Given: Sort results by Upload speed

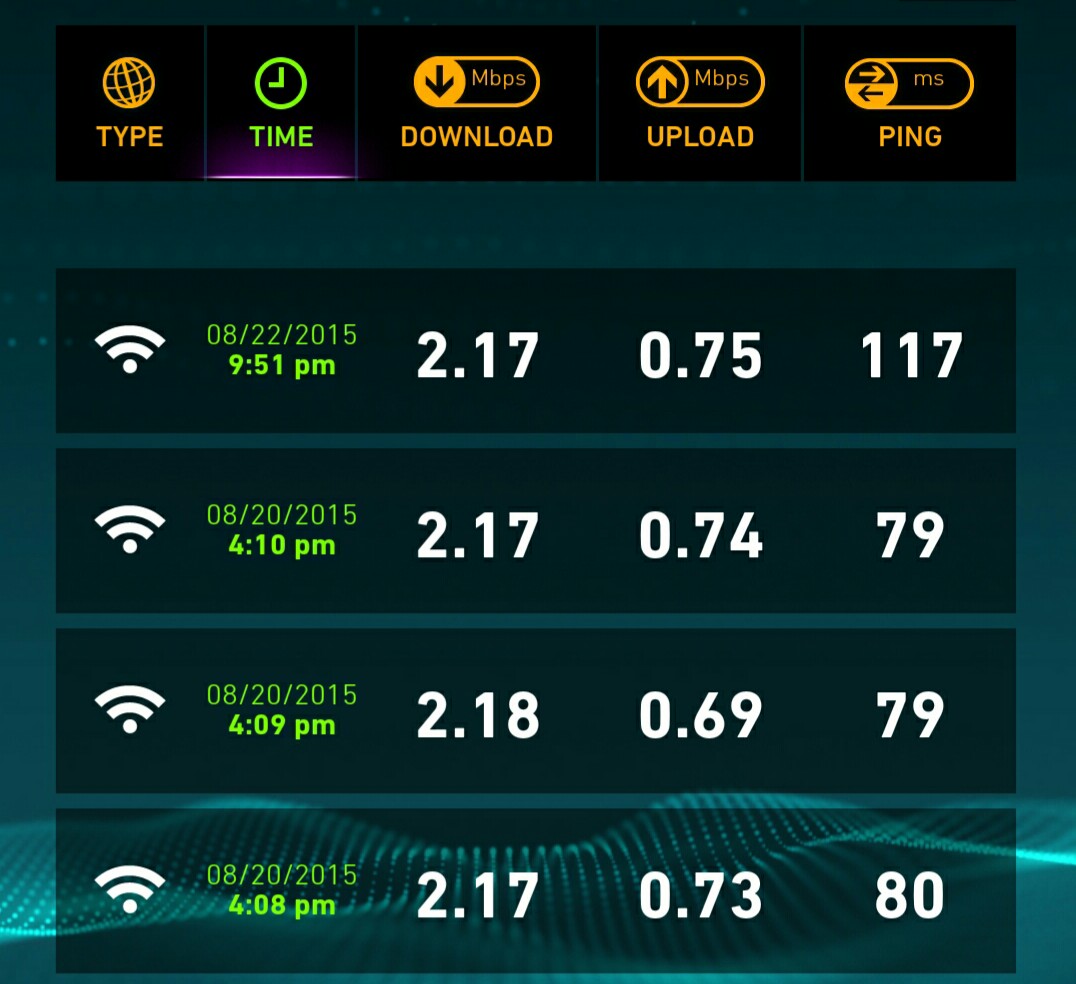Looking at the screenshot, I should 700,104.
